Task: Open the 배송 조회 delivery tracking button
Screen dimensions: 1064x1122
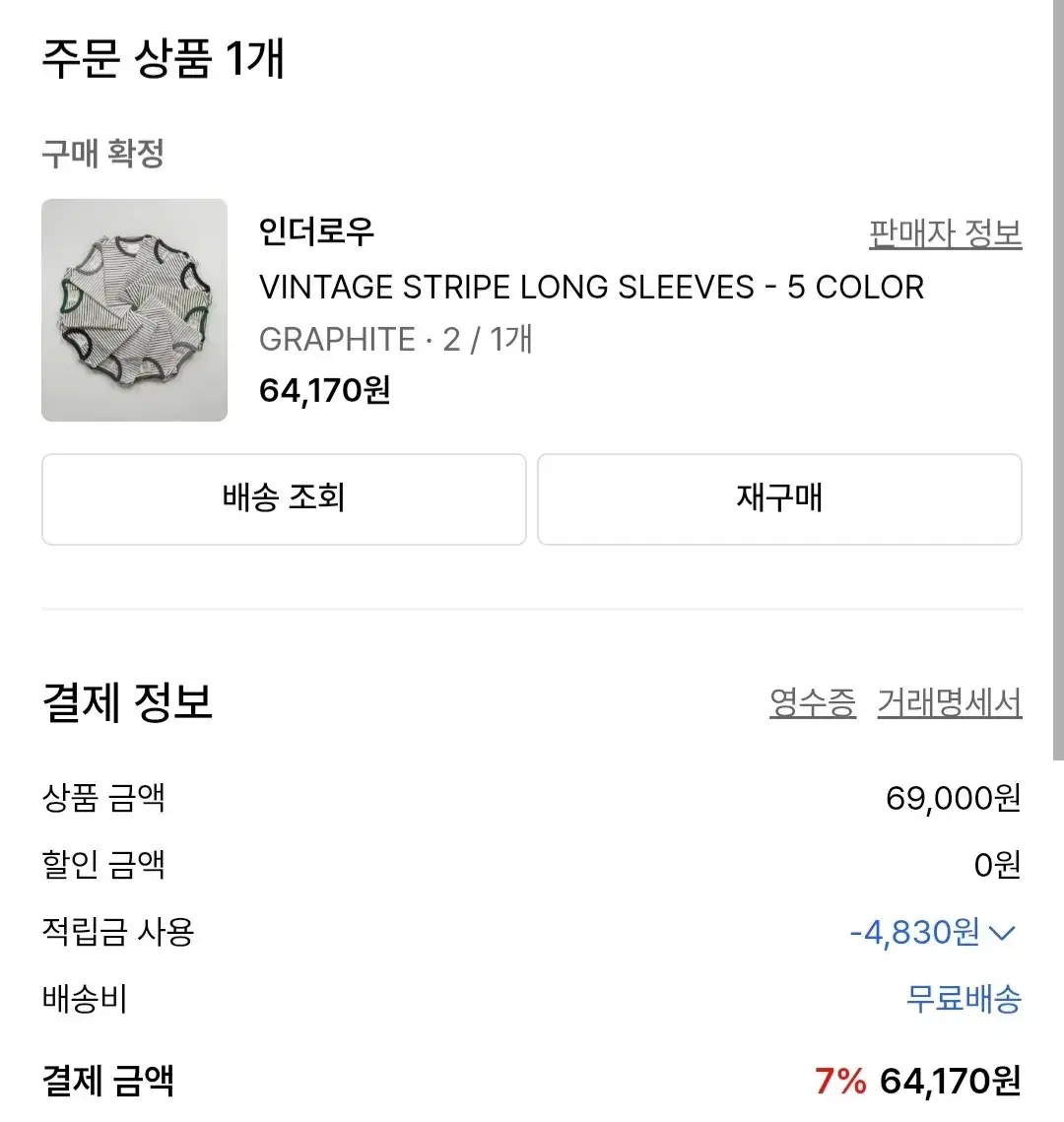Action: pyautogui.click(x=283, y=499)
